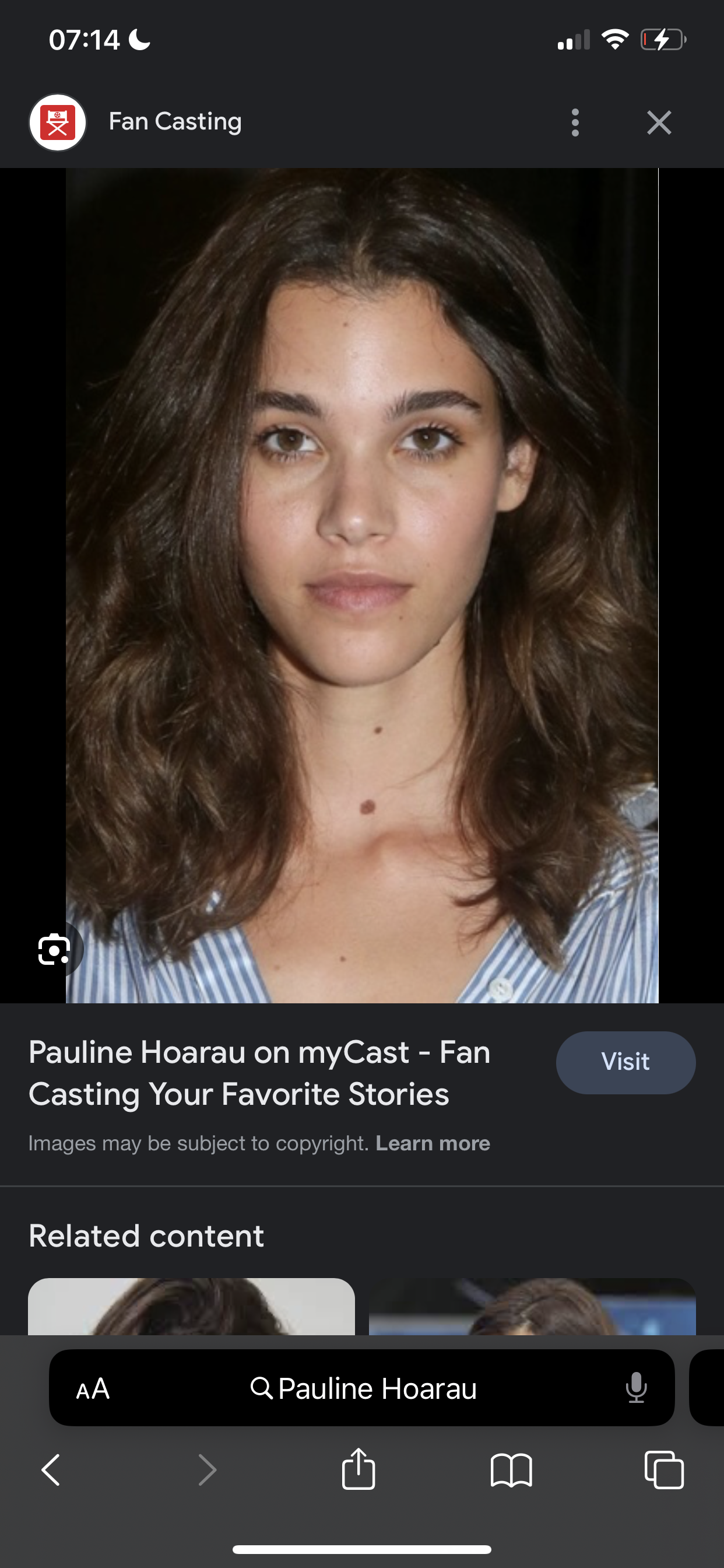Viewport: 724px width, 1568px height.
Task: Open the second related content image
Action: [532, 1306]
